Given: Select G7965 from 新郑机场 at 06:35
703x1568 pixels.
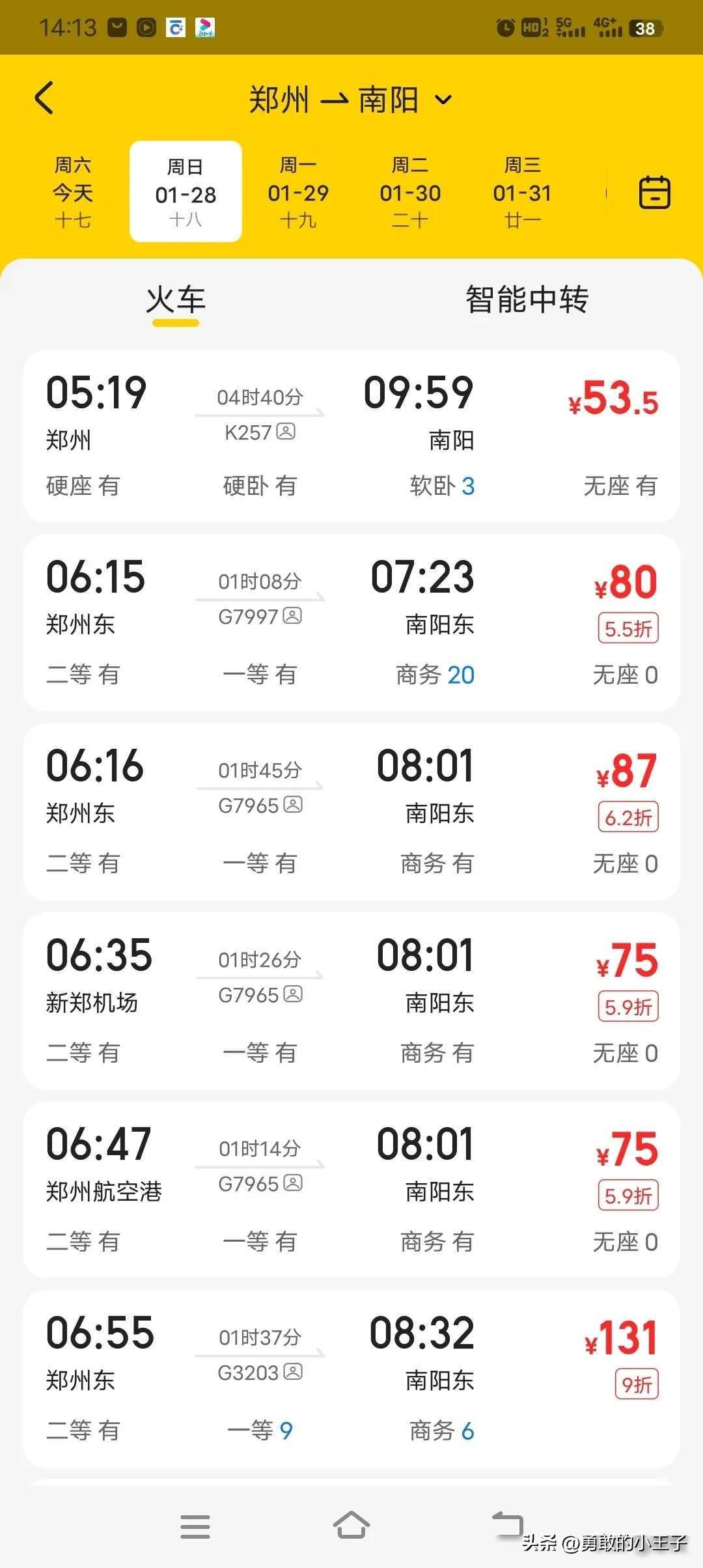Looking at the screenshot, I should [351, 1001].
